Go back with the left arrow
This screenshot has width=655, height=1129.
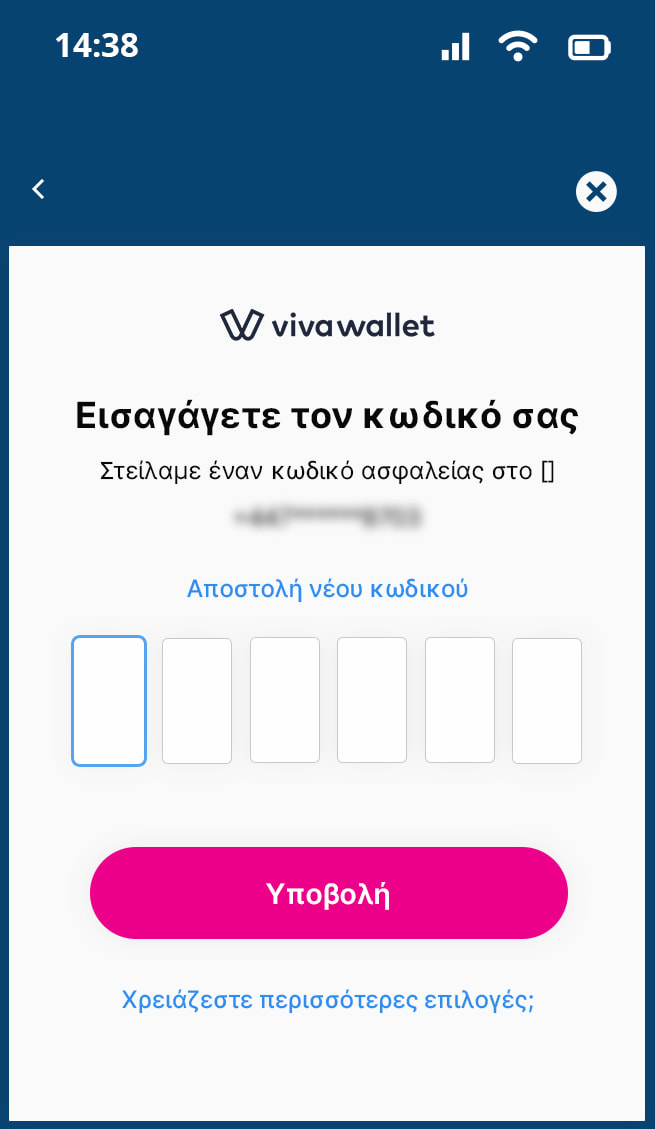coord(39,189)
